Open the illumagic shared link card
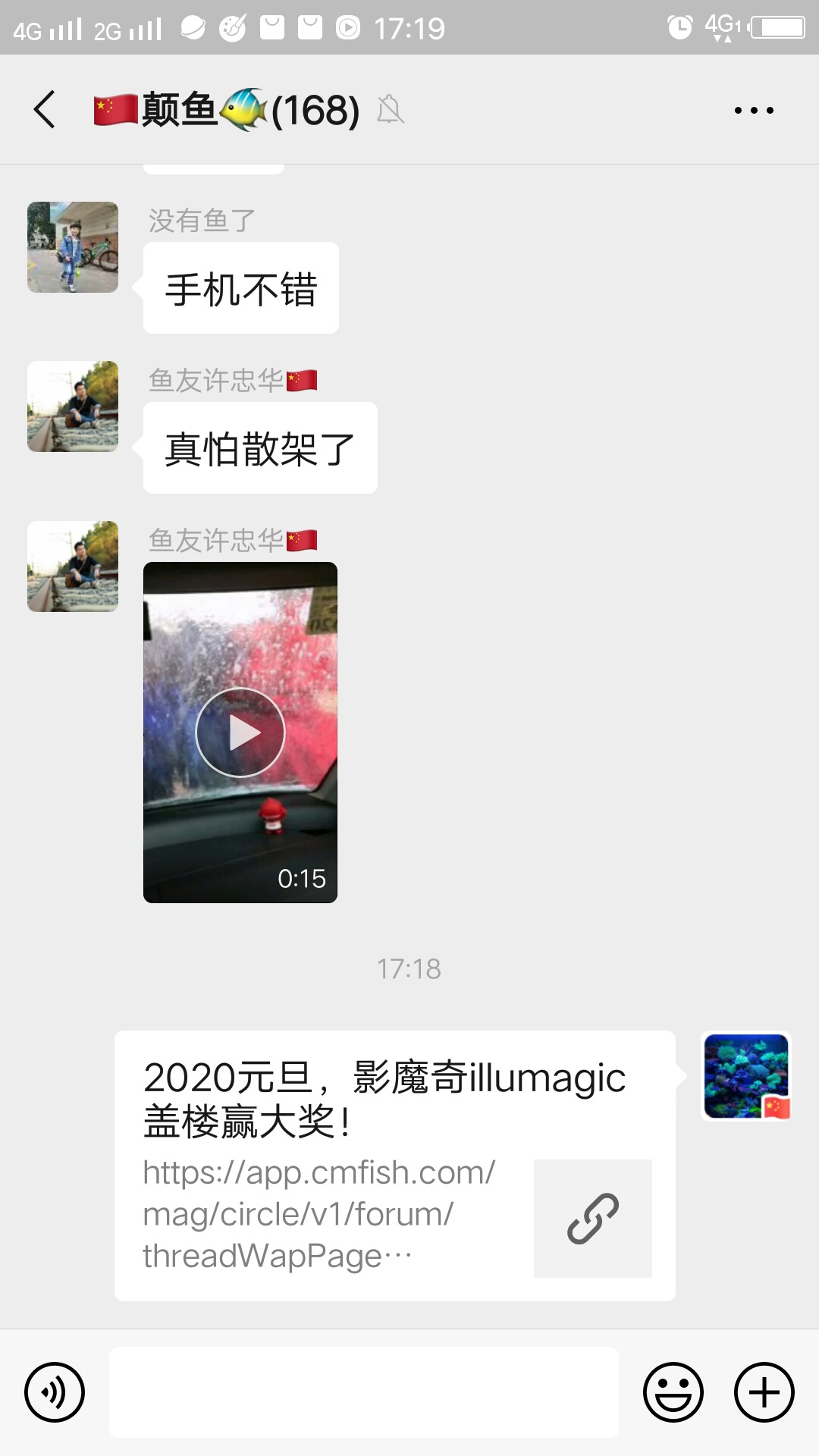 click(x=394, y=1166)
